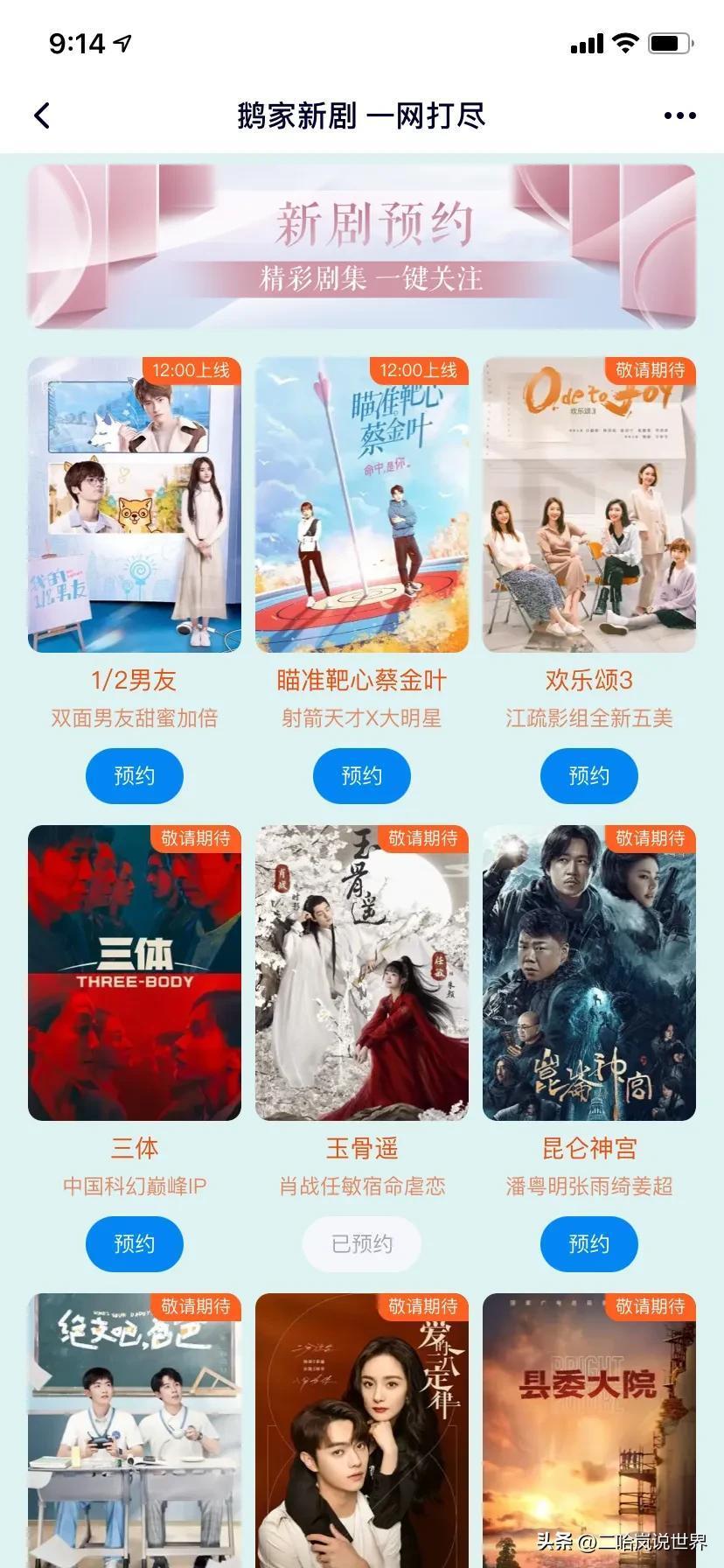This screenshot has width=724, height=1568.
Task: Open the 瞄准靶心蔡金叶 drama poster
Action: click(362, 505)
